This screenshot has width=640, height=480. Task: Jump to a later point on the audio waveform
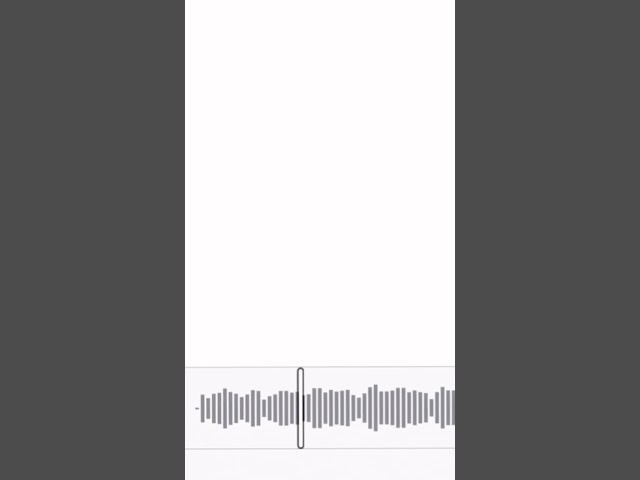pos(400,408)
